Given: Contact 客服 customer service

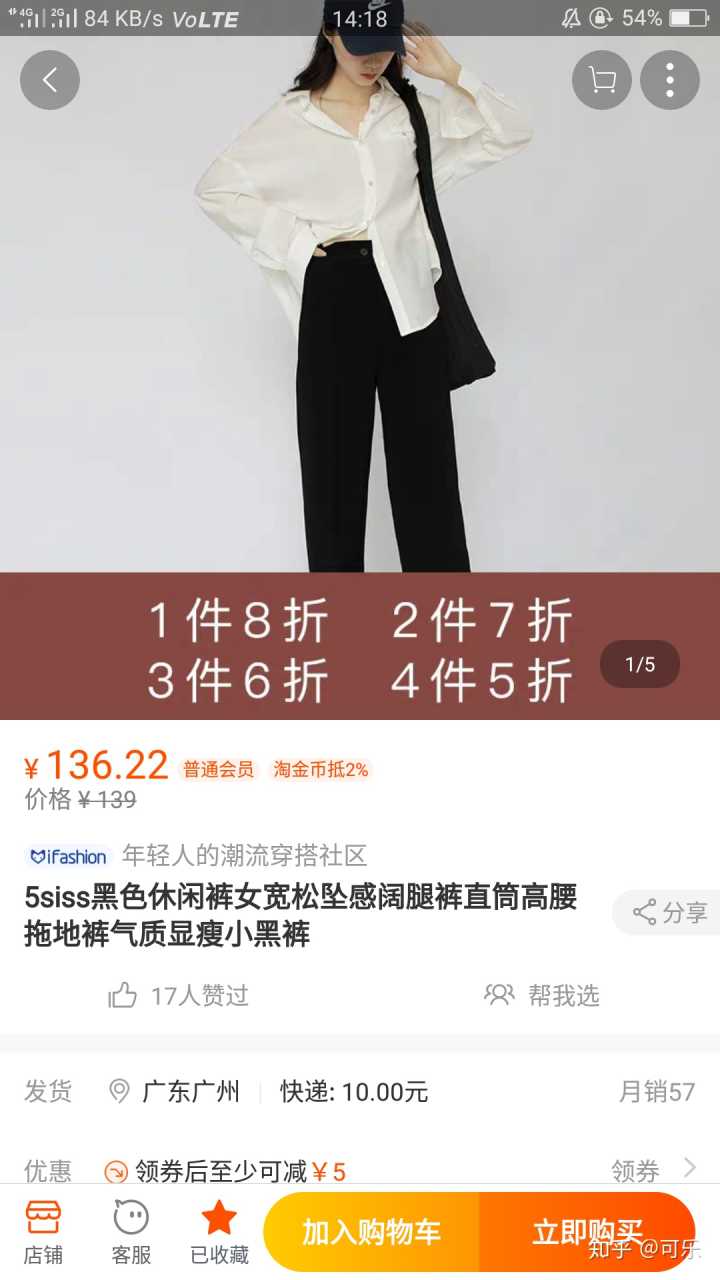Looking at the screenshot, I should (131, 1232).
